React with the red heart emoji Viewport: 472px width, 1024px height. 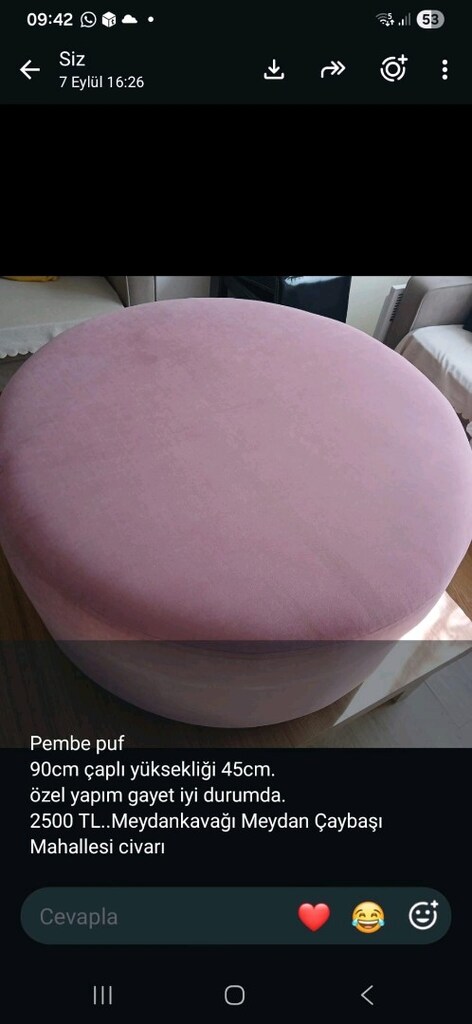pos(314,916)
